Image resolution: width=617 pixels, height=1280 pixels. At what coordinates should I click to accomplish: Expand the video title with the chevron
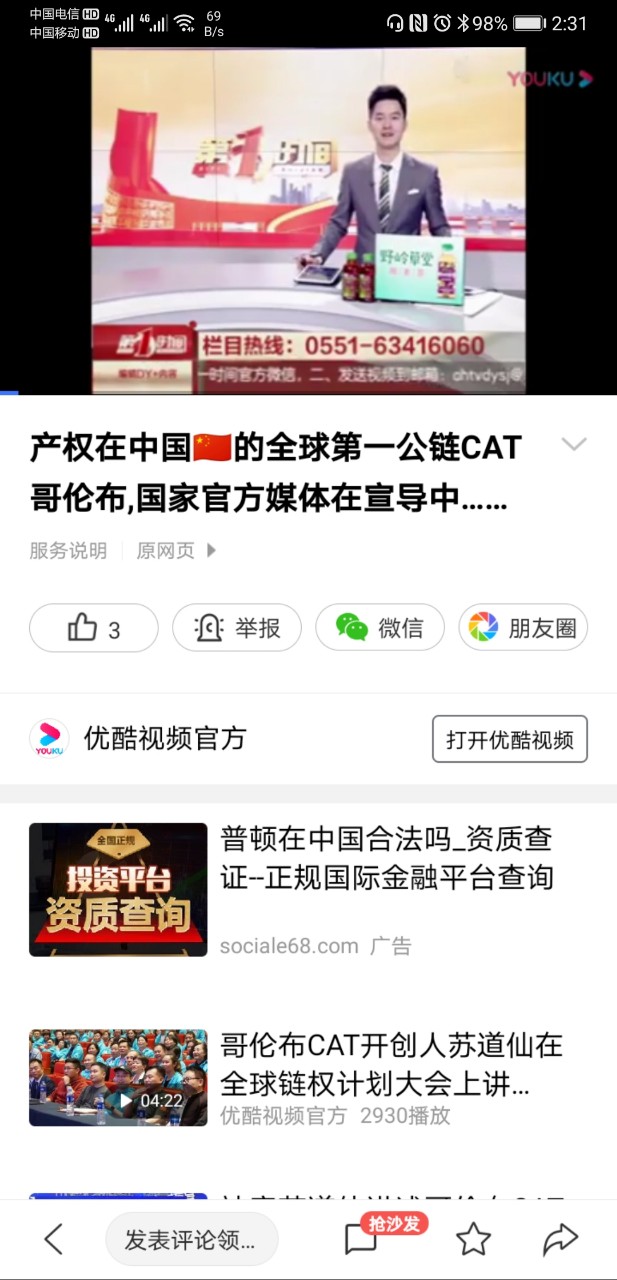coord(574,445)
